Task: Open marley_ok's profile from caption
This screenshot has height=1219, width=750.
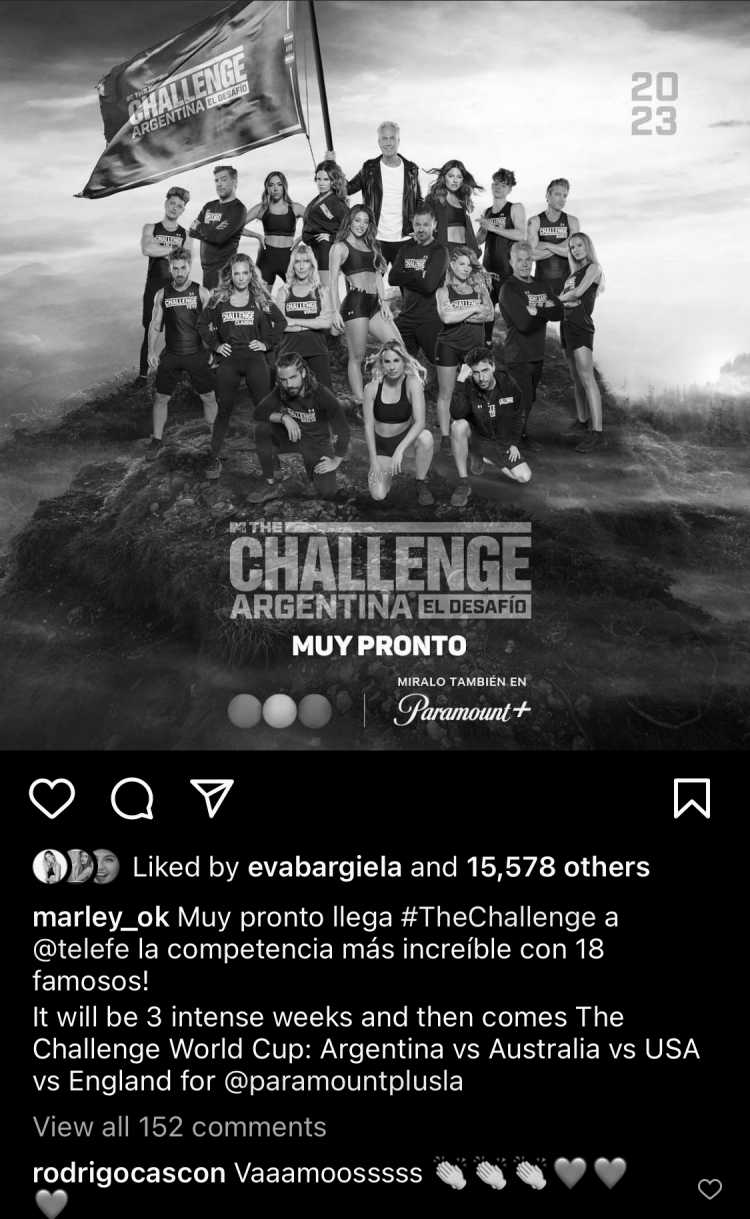Action: tap(101, 918)
